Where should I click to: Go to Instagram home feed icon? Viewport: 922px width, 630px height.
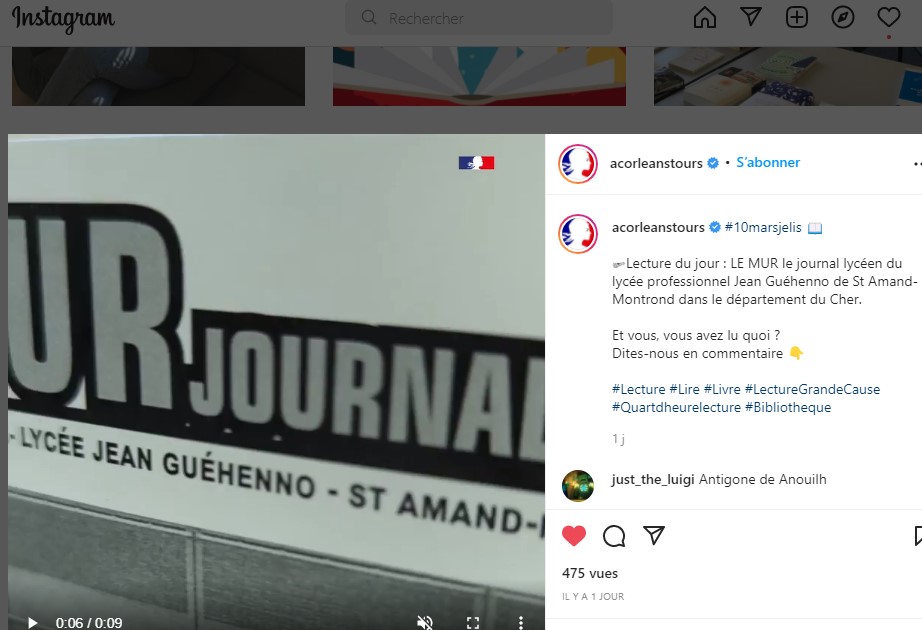tap(705, 17)
